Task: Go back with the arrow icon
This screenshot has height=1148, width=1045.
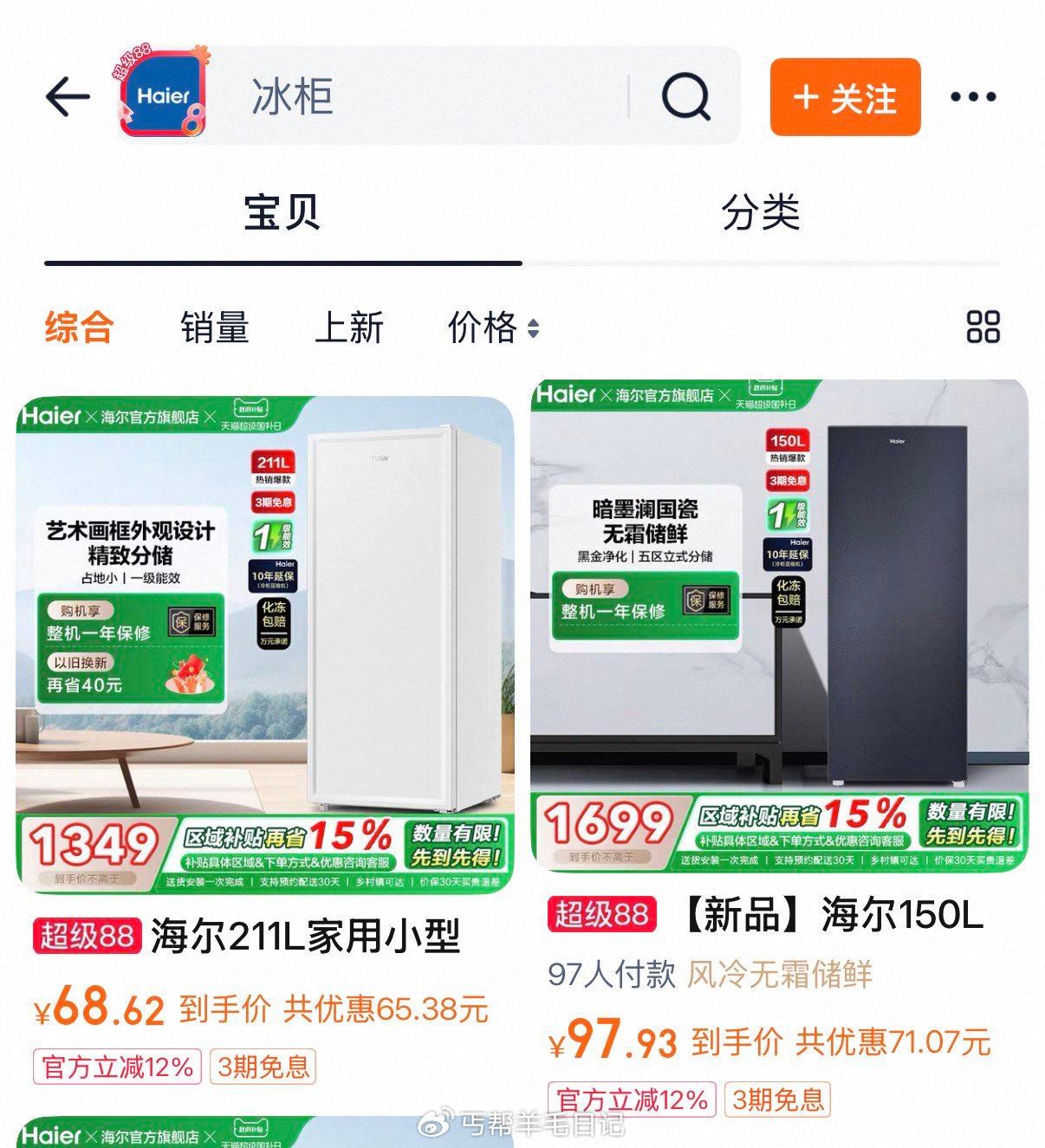Action: pyautogui.click(x=68, y=96)
